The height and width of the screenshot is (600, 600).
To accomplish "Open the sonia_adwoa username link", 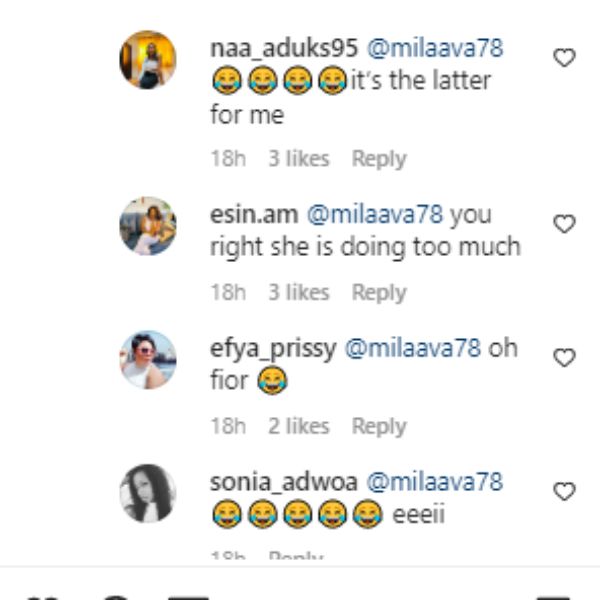I will (283, 481).
